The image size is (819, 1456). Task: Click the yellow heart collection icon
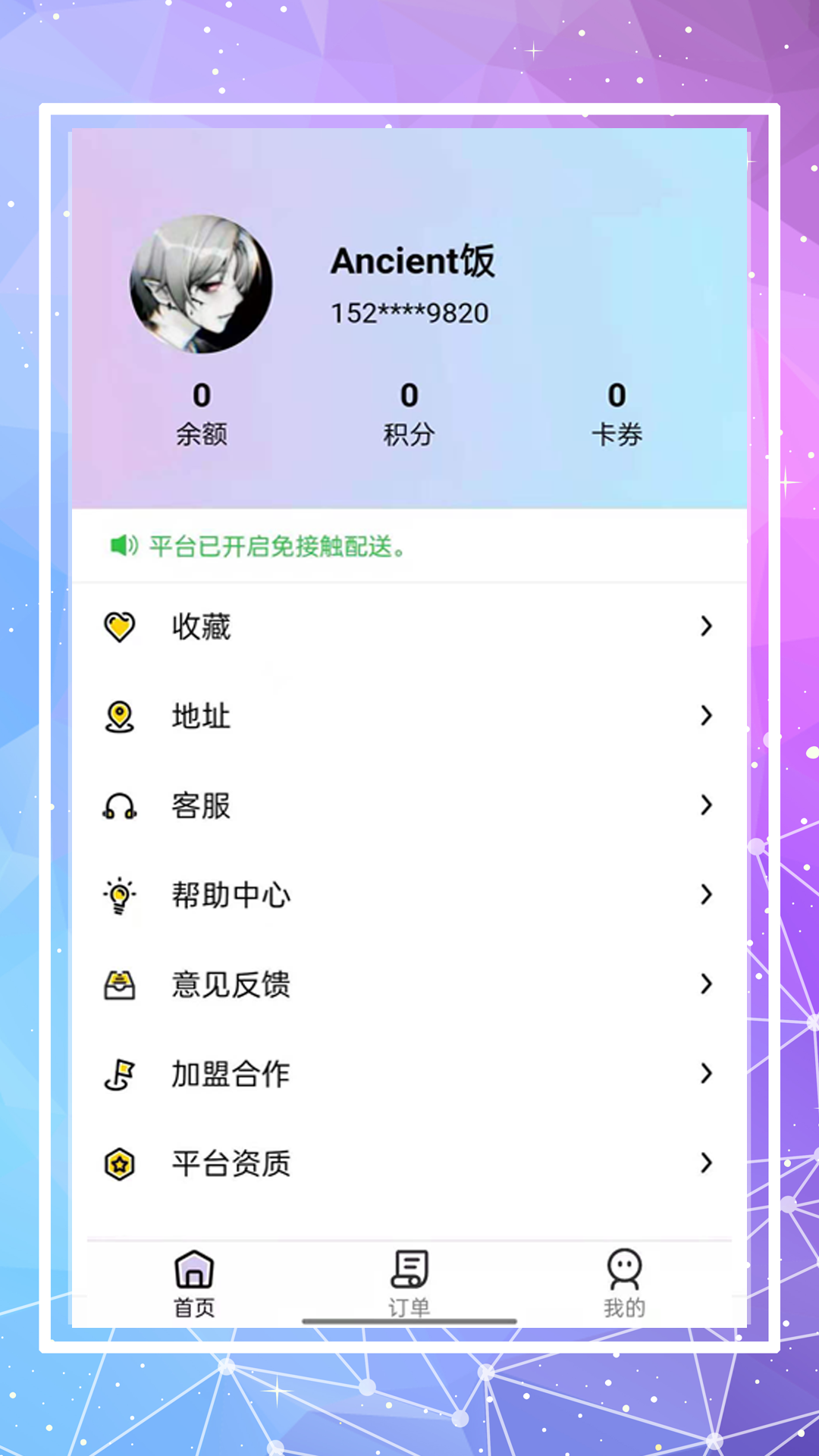[x=120, y=626]
